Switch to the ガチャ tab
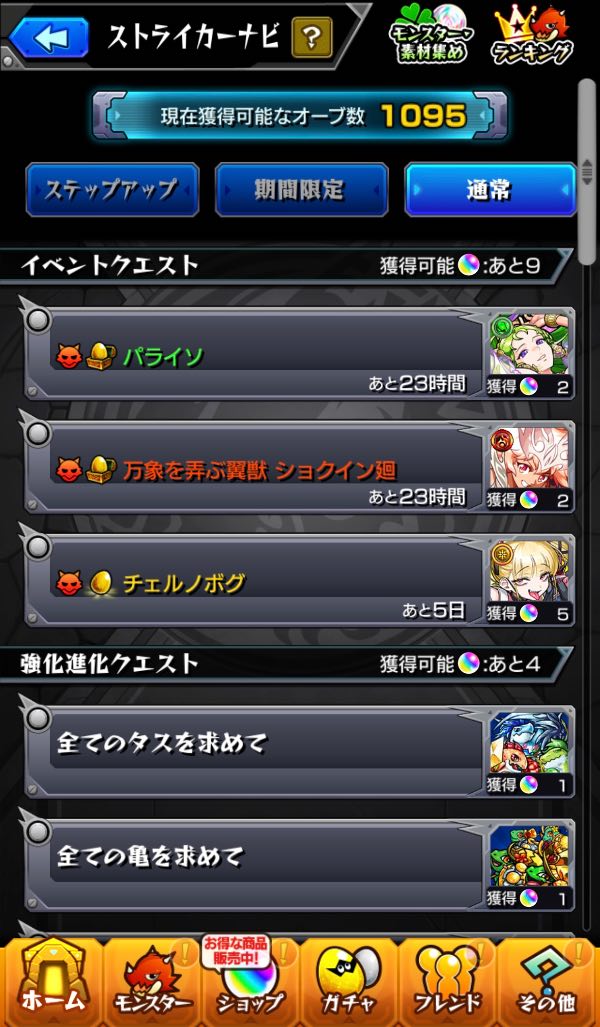Screen dimensions: 600x1027 click(x=350, y=983)
